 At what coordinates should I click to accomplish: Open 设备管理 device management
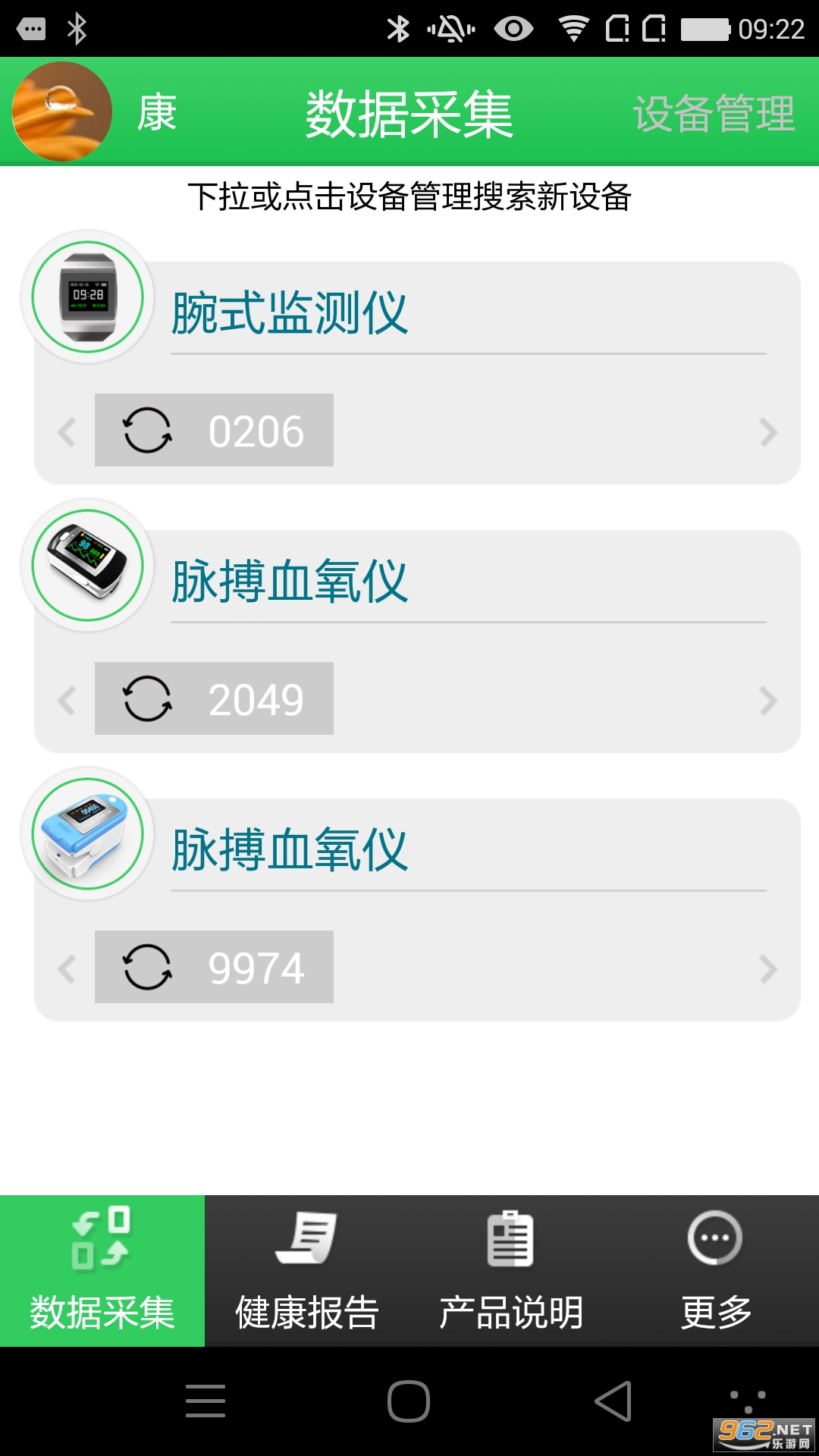(x=714, y=114)
